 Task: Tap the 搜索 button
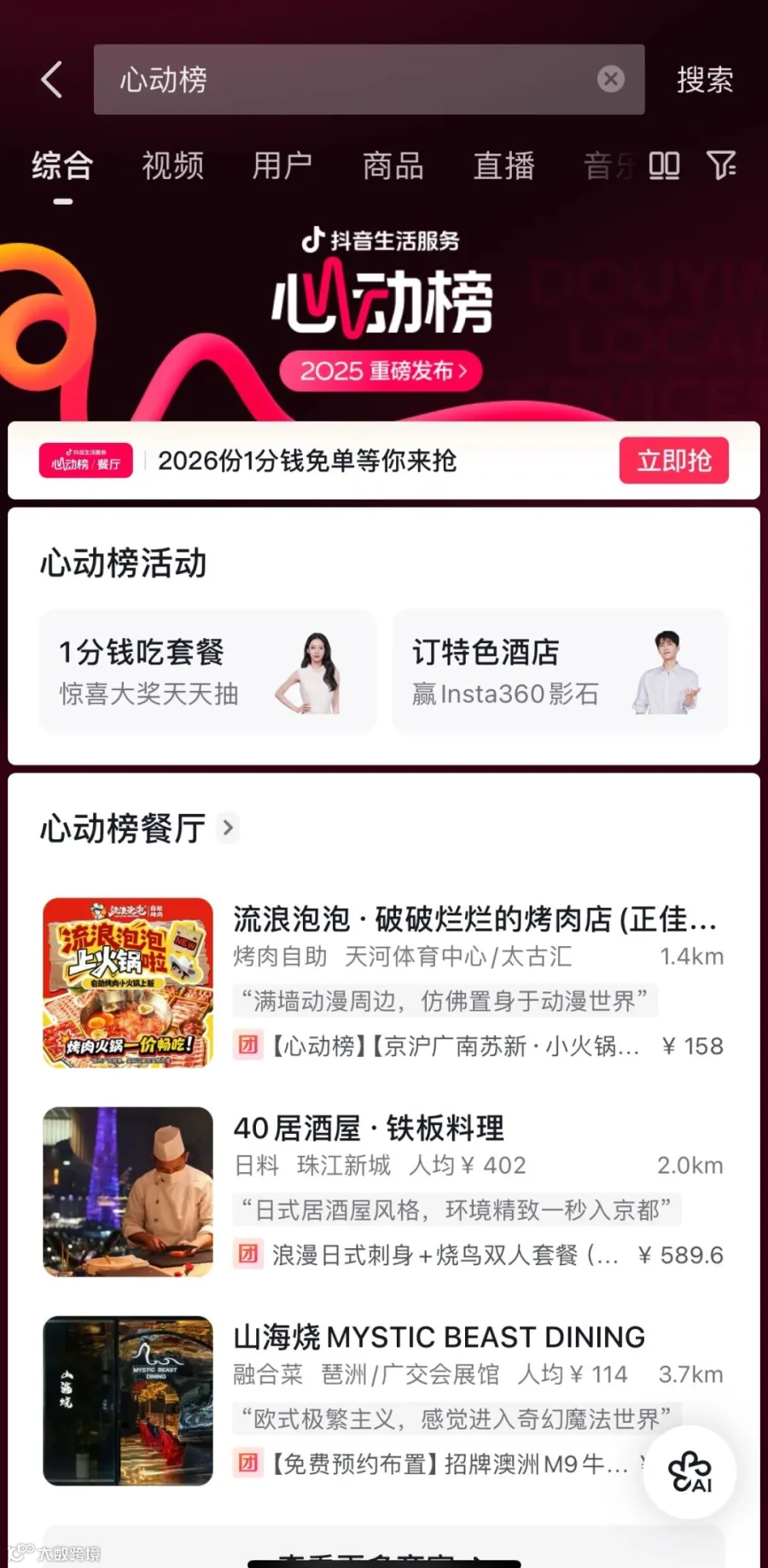click(705, 80)
